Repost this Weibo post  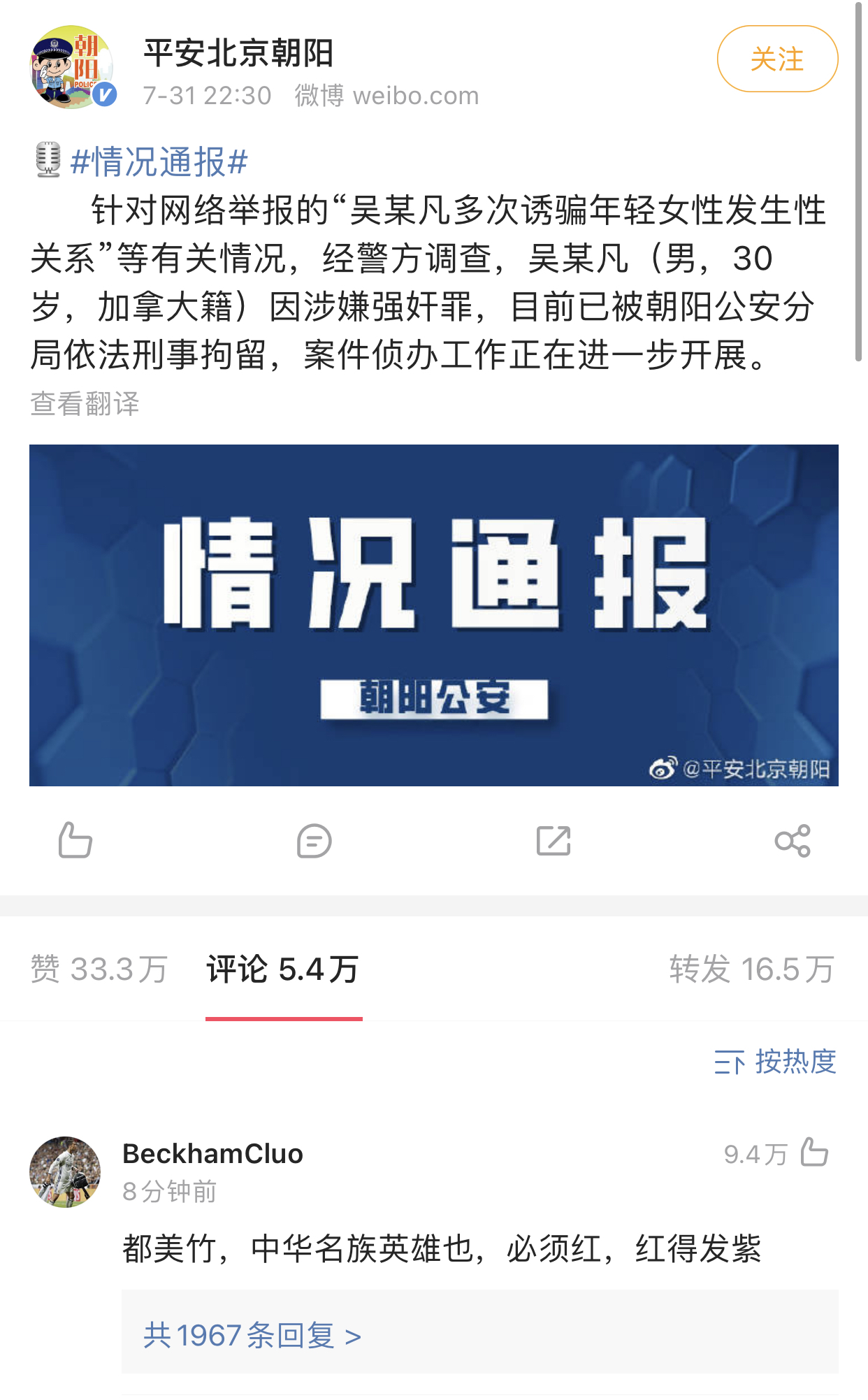554,840
